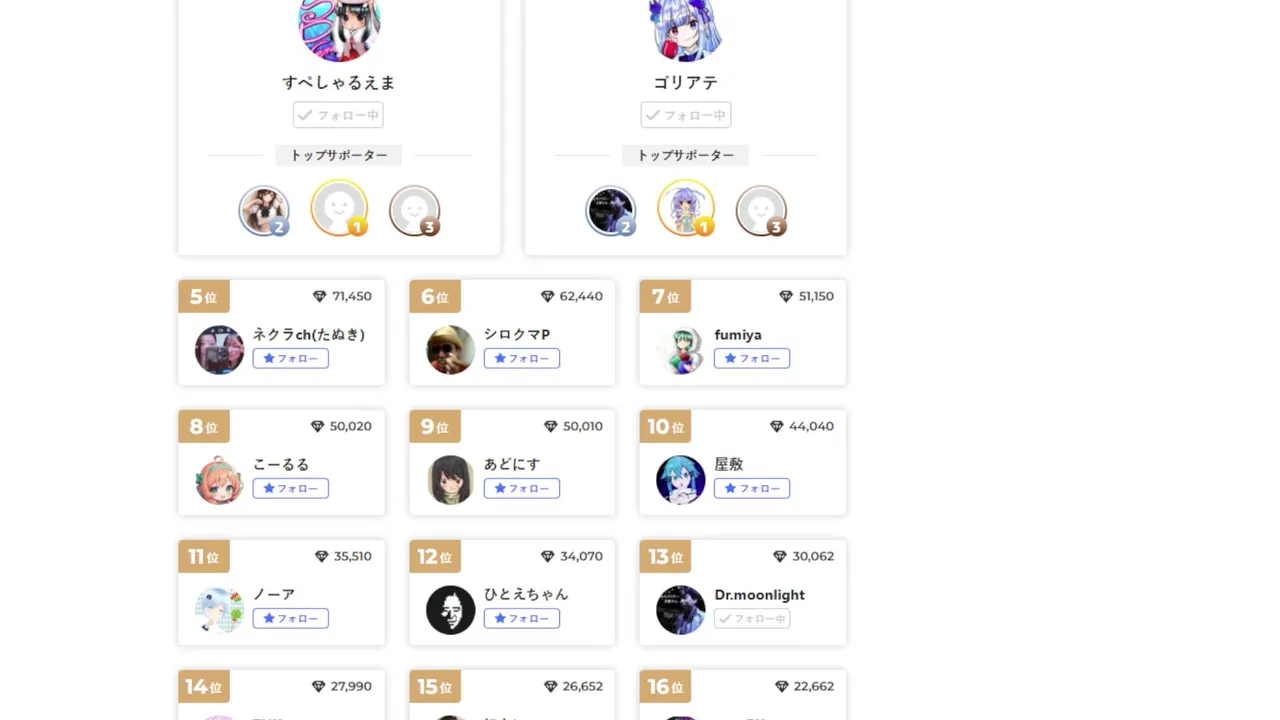1280x720 pixels.
Task: Unfollow Dr.moonlight via フォロー中 button
Action: coord(751,618)
